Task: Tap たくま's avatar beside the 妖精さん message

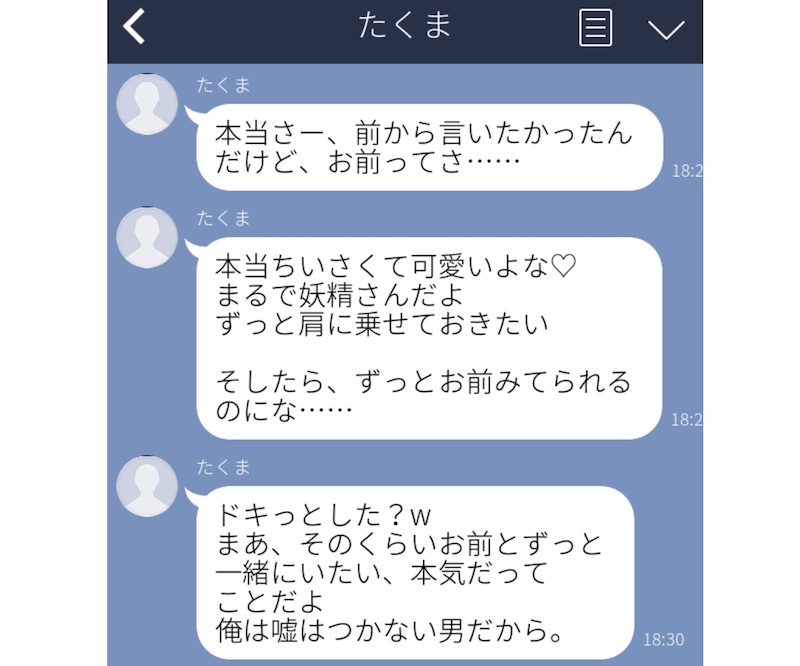Action: coord(148,238)
